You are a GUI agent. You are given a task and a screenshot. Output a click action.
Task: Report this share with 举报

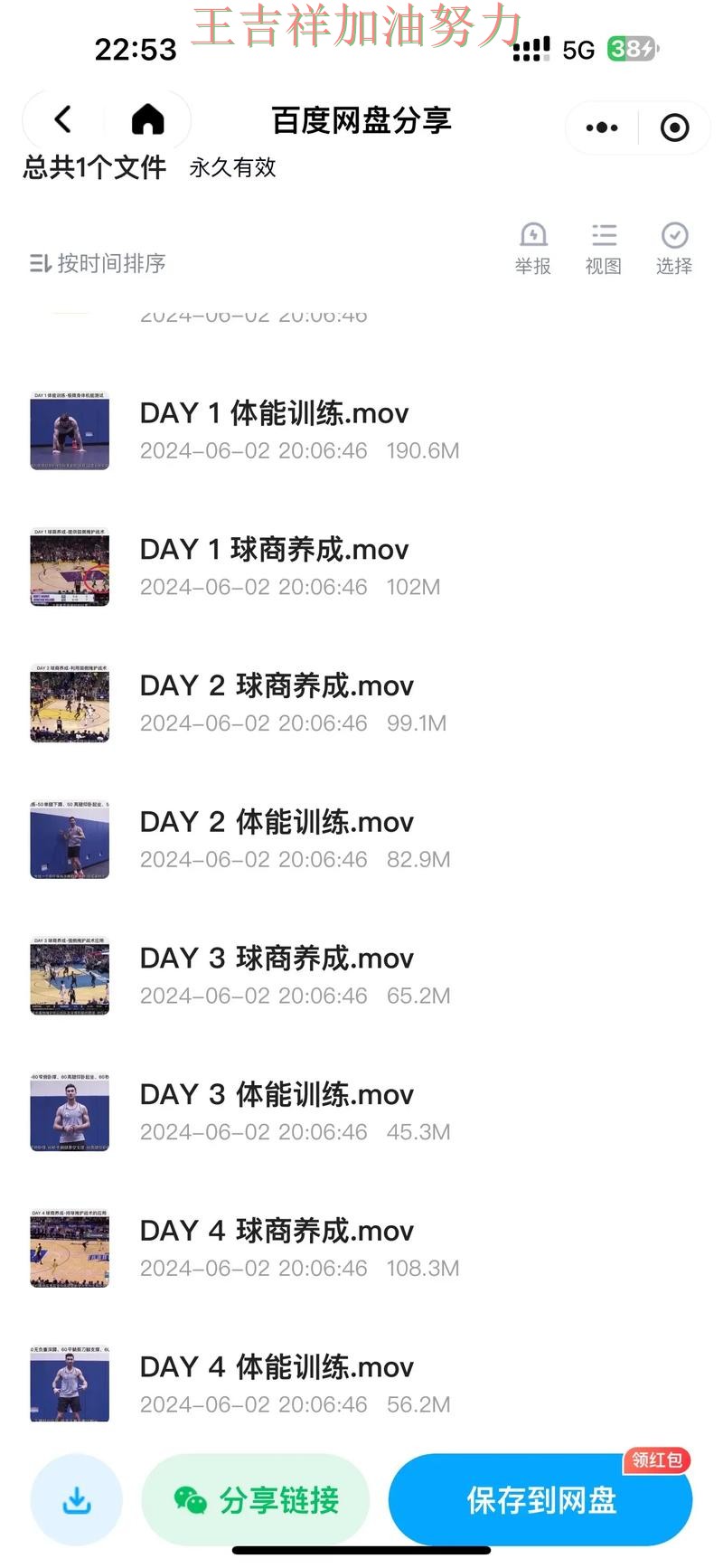click(533, 248)
